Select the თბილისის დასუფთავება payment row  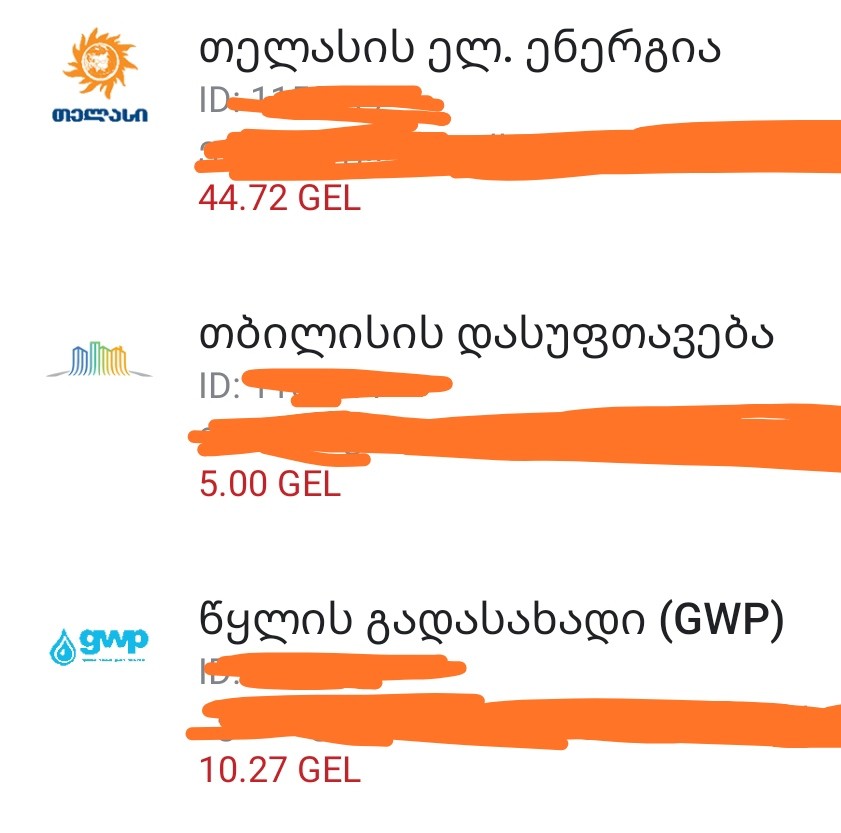tap(487, 337)
